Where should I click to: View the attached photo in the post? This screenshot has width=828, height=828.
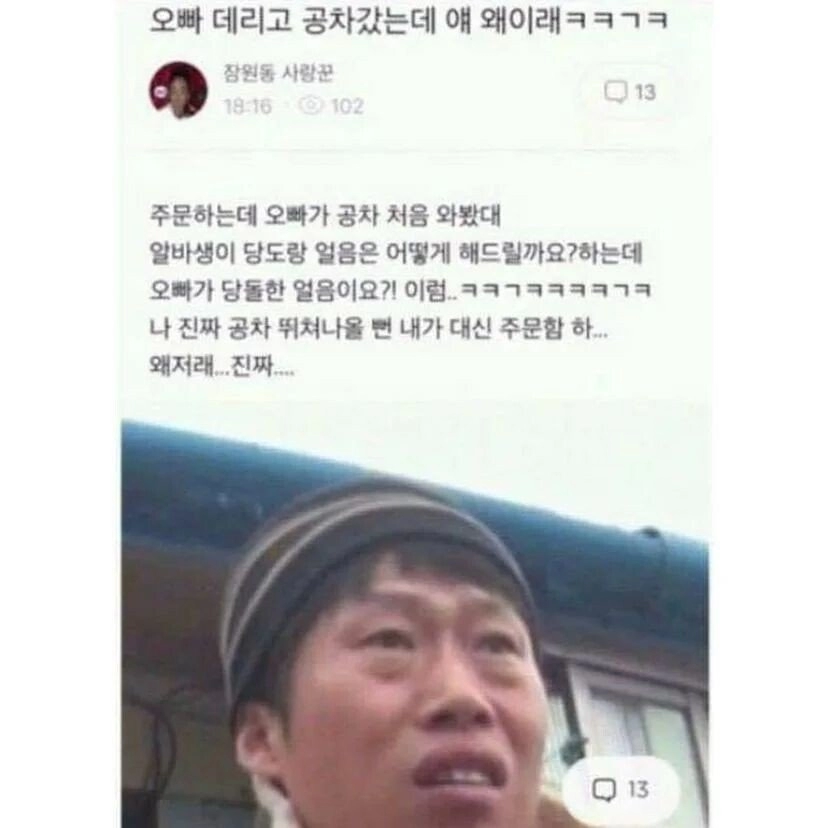[x=415, y=620]
